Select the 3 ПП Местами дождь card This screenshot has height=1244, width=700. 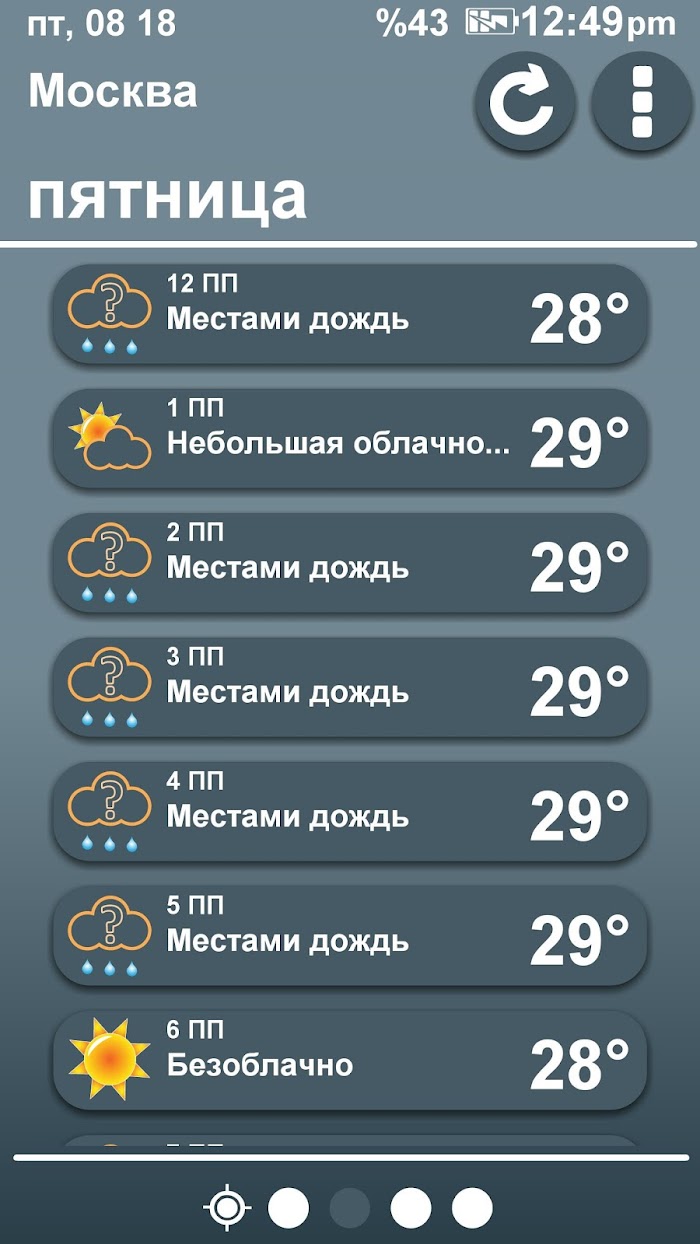pyautogui.click(x=350, y=687)
